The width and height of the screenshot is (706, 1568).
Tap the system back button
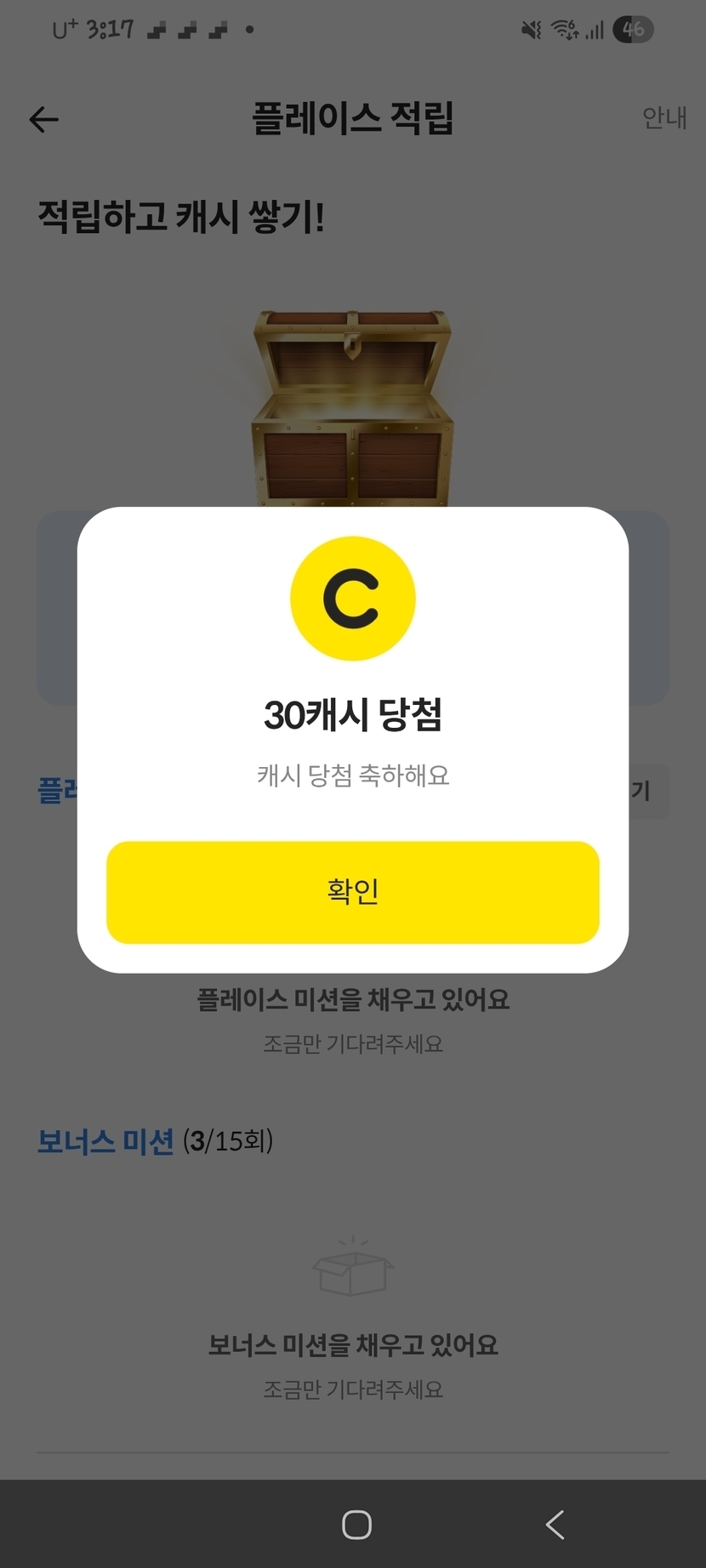(x=555, y=1525)
